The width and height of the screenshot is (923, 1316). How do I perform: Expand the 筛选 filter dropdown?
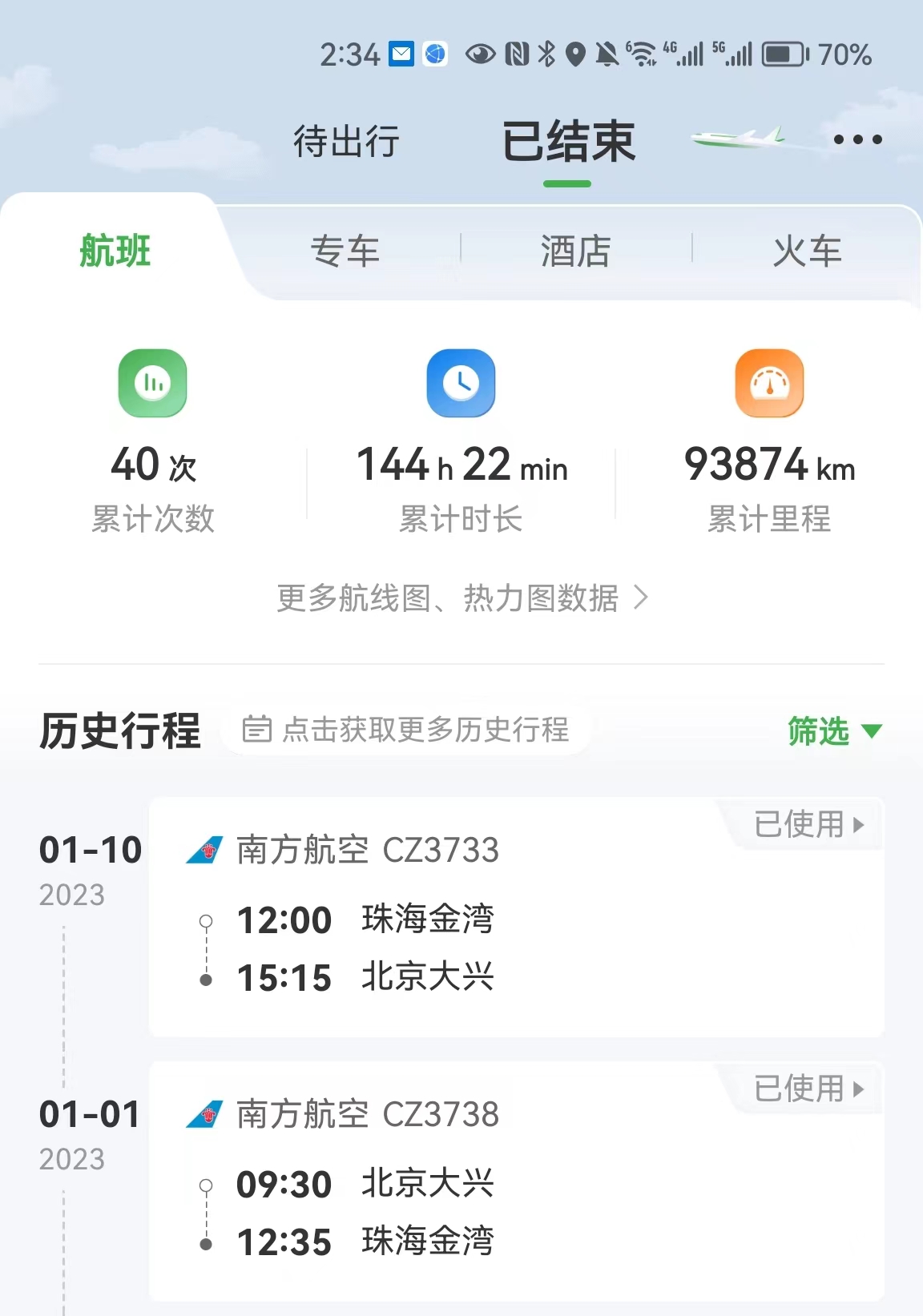point(834,730)
